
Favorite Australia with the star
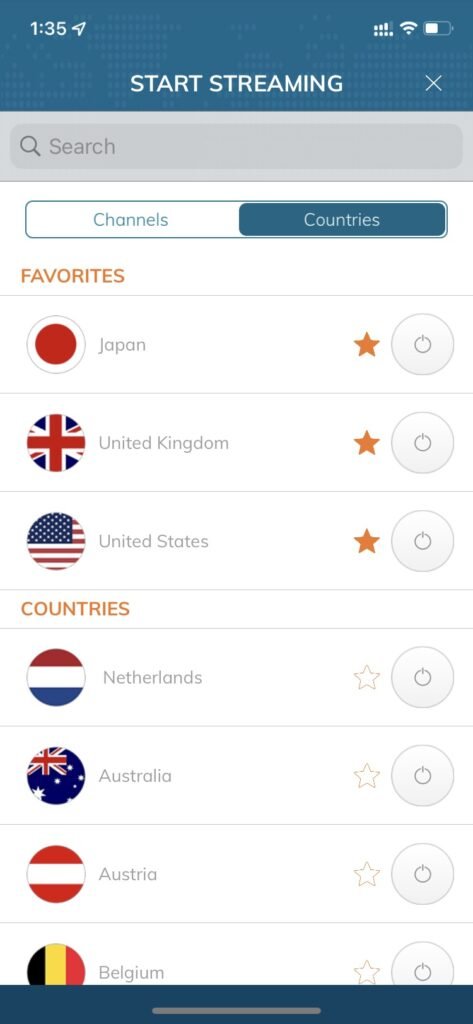point(367,776)
